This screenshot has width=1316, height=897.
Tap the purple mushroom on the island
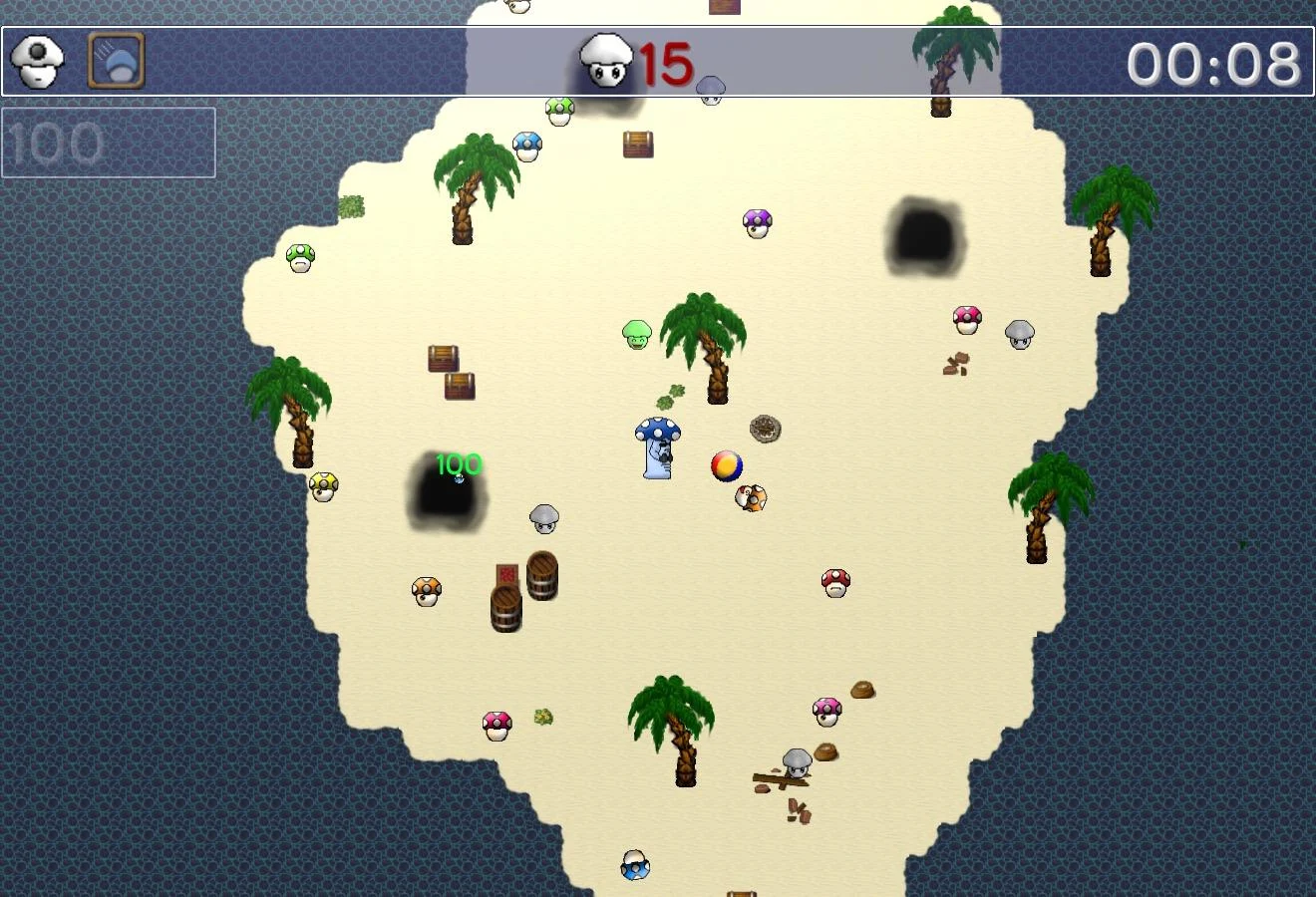pos(758,223)
